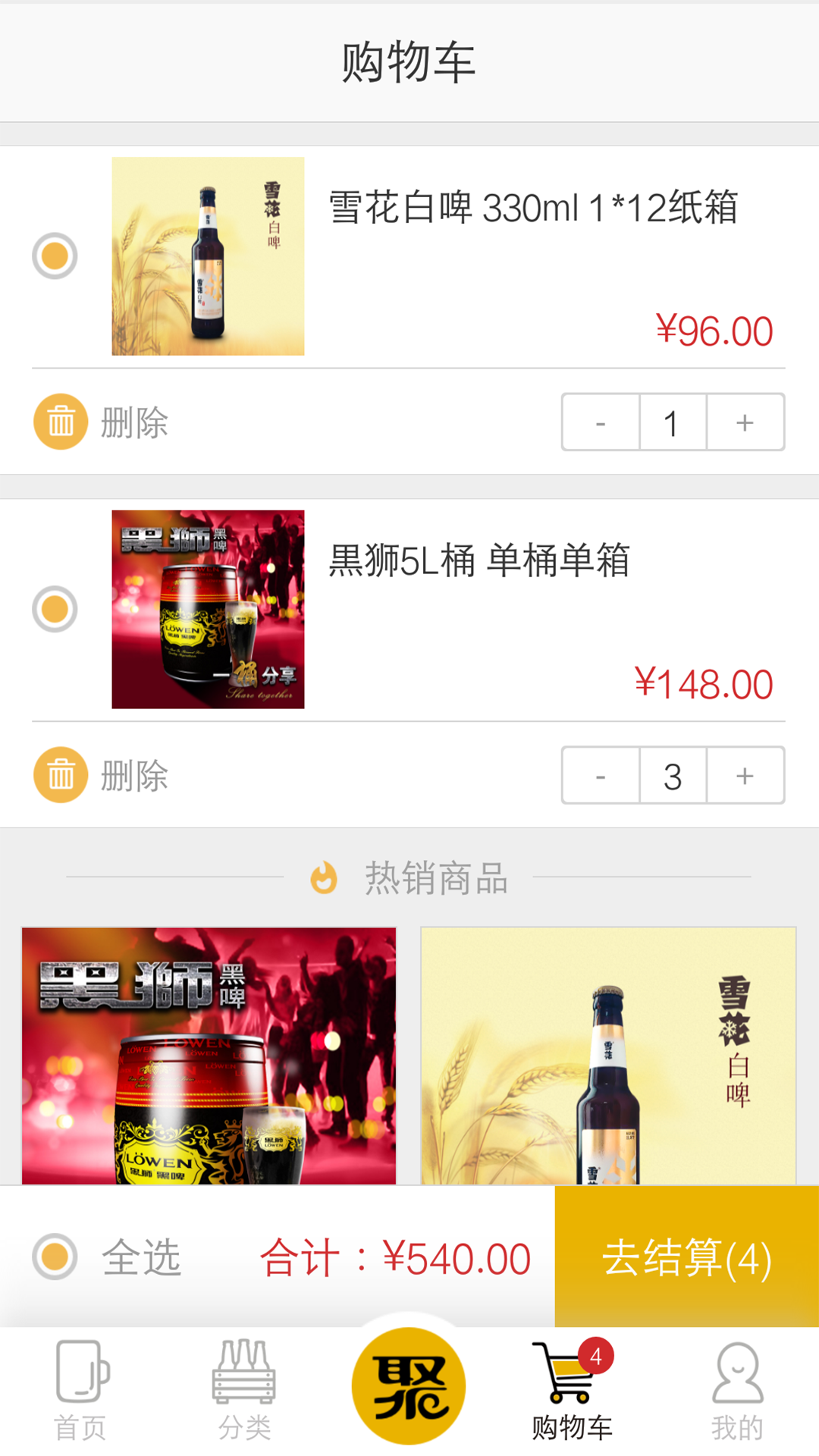Edit the quantity field of 黑狮5L桶
The height and width of the screenshot is (1456, 819).
tap(673, 776)
